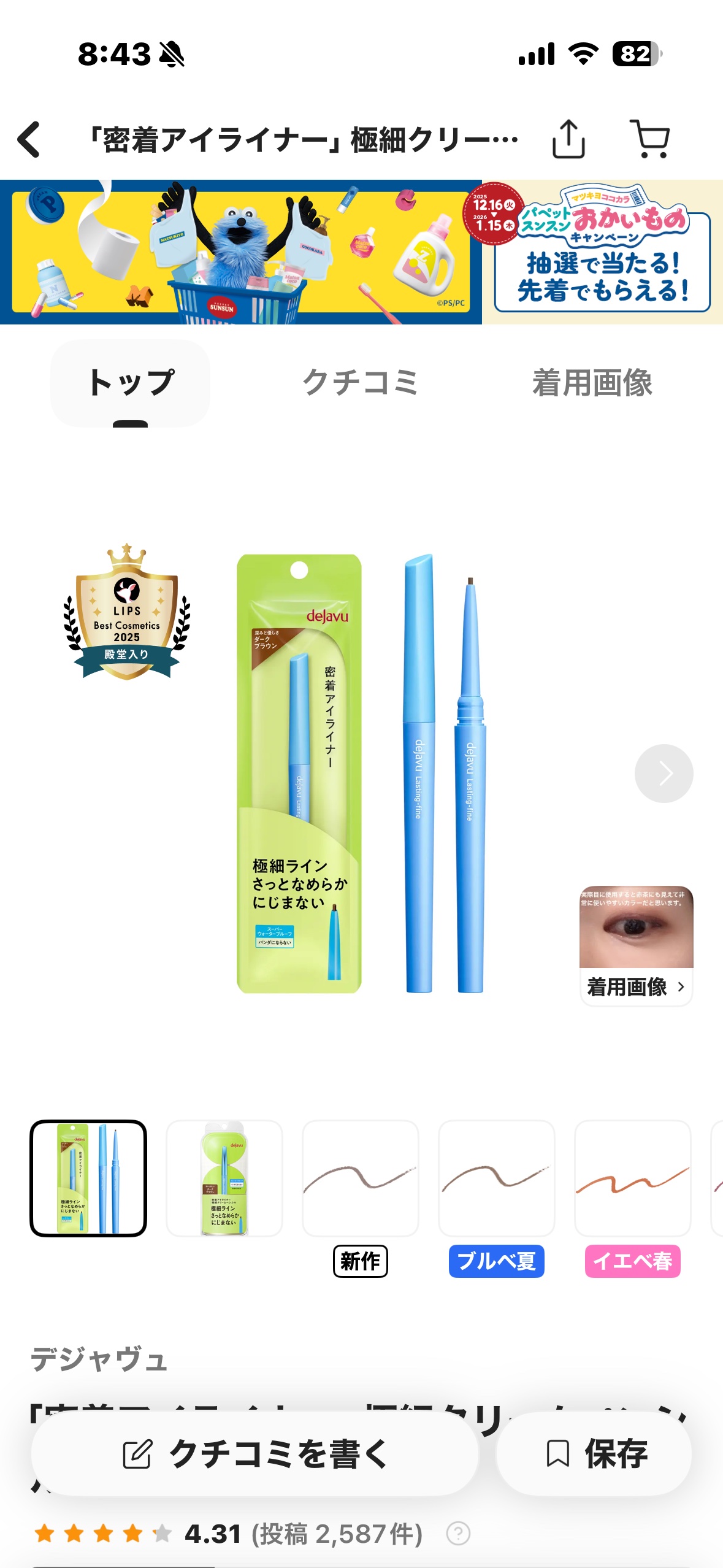The height and width of the screenshot is (1568, 723).
Task: View the イエベ春 color swatch
Action: [x=632, y=1178]
